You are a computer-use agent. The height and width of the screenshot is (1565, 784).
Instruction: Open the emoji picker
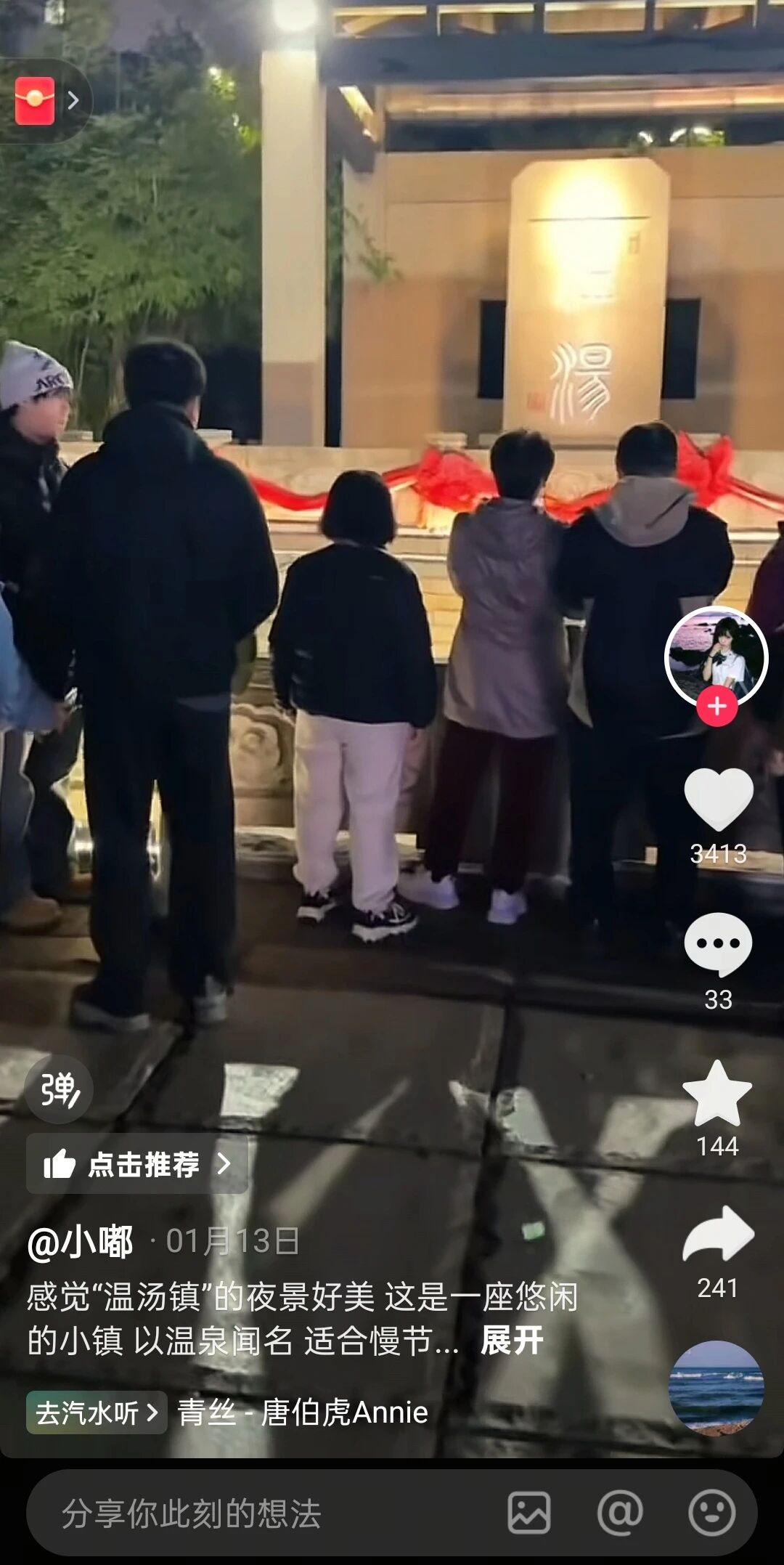(x=711, y=1513)
